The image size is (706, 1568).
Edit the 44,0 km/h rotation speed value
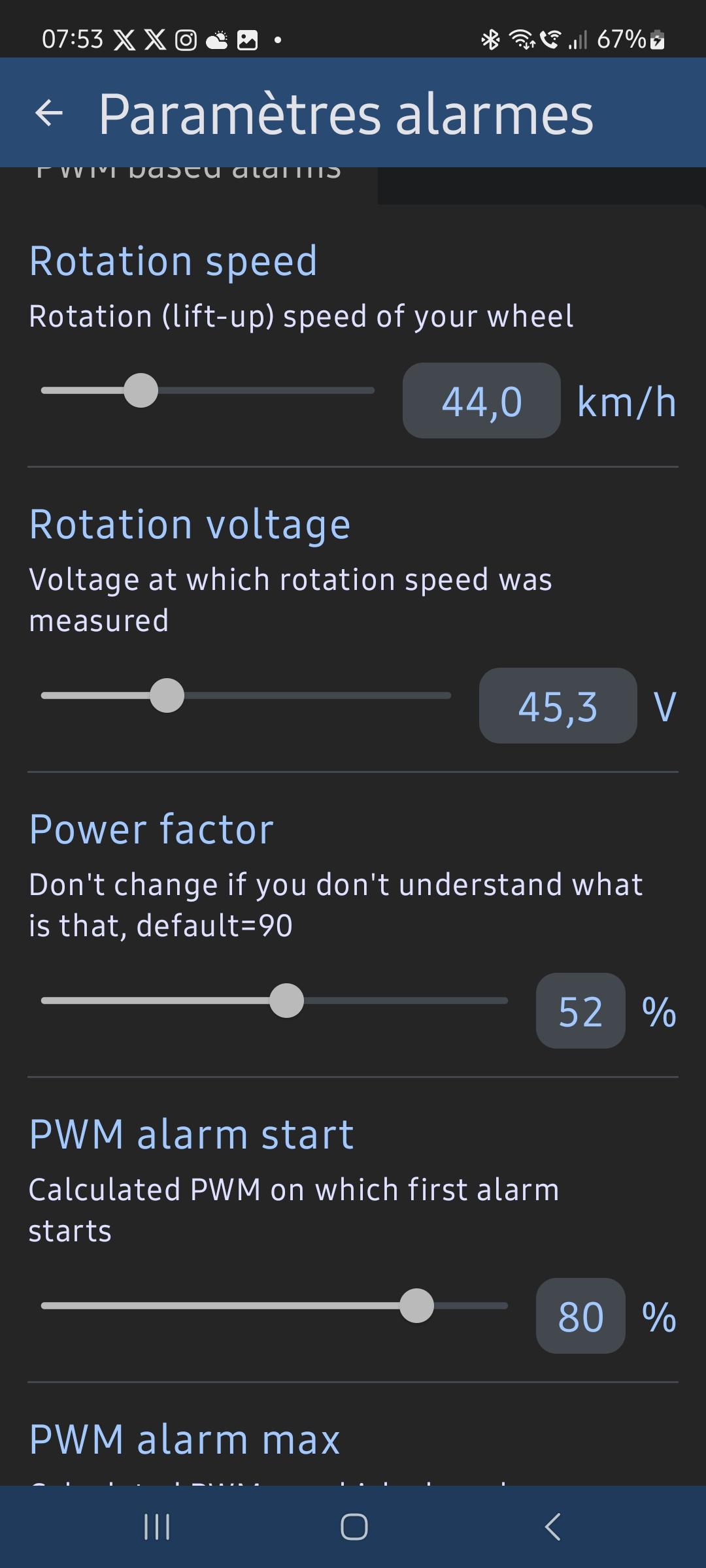pos(482,400)
